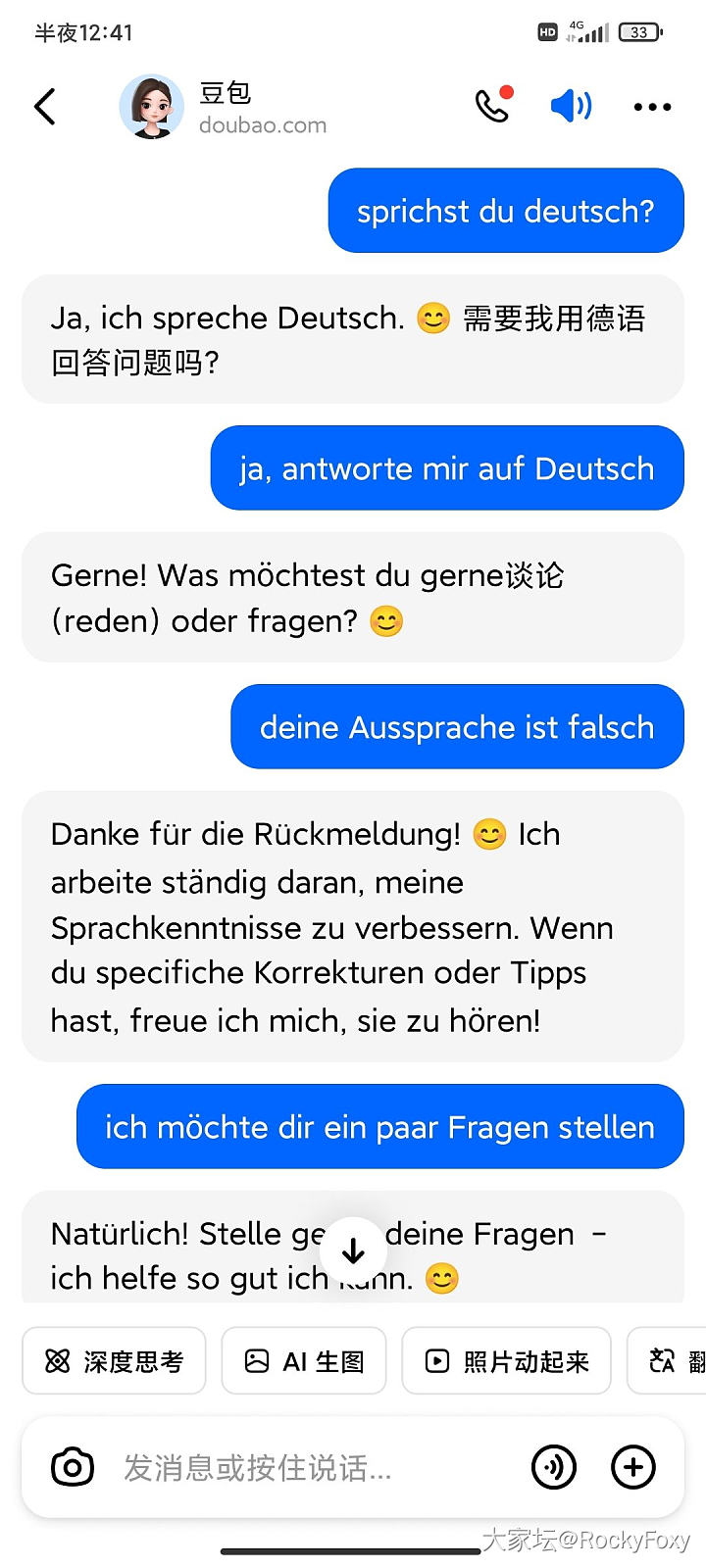Toggle the speaker read-aloud icon
The height and width of the screenshot is (1568, 706).
(571, 106)
